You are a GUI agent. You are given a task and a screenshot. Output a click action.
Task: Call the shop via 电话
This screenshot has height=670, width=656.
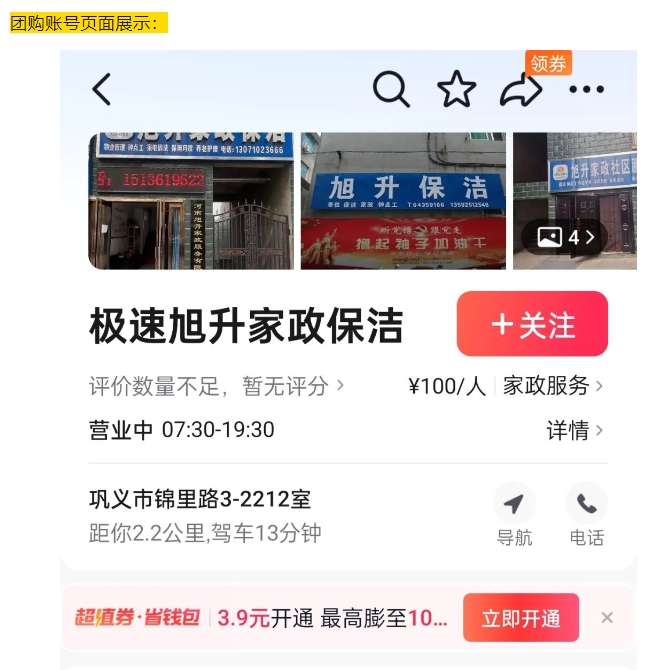tap(586, 515)
